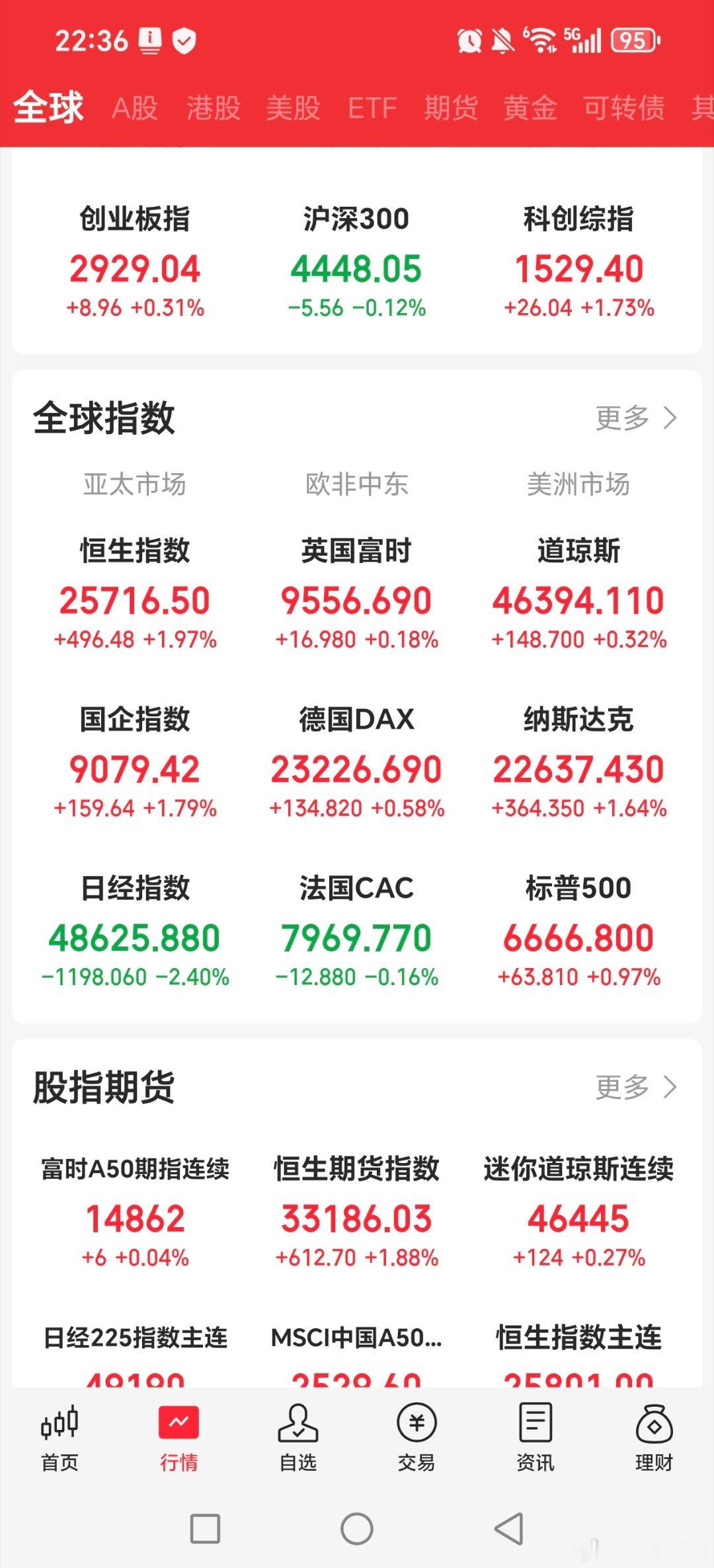
Task: Select the 欧非中东 region filter
Action: tap(357, 484)
